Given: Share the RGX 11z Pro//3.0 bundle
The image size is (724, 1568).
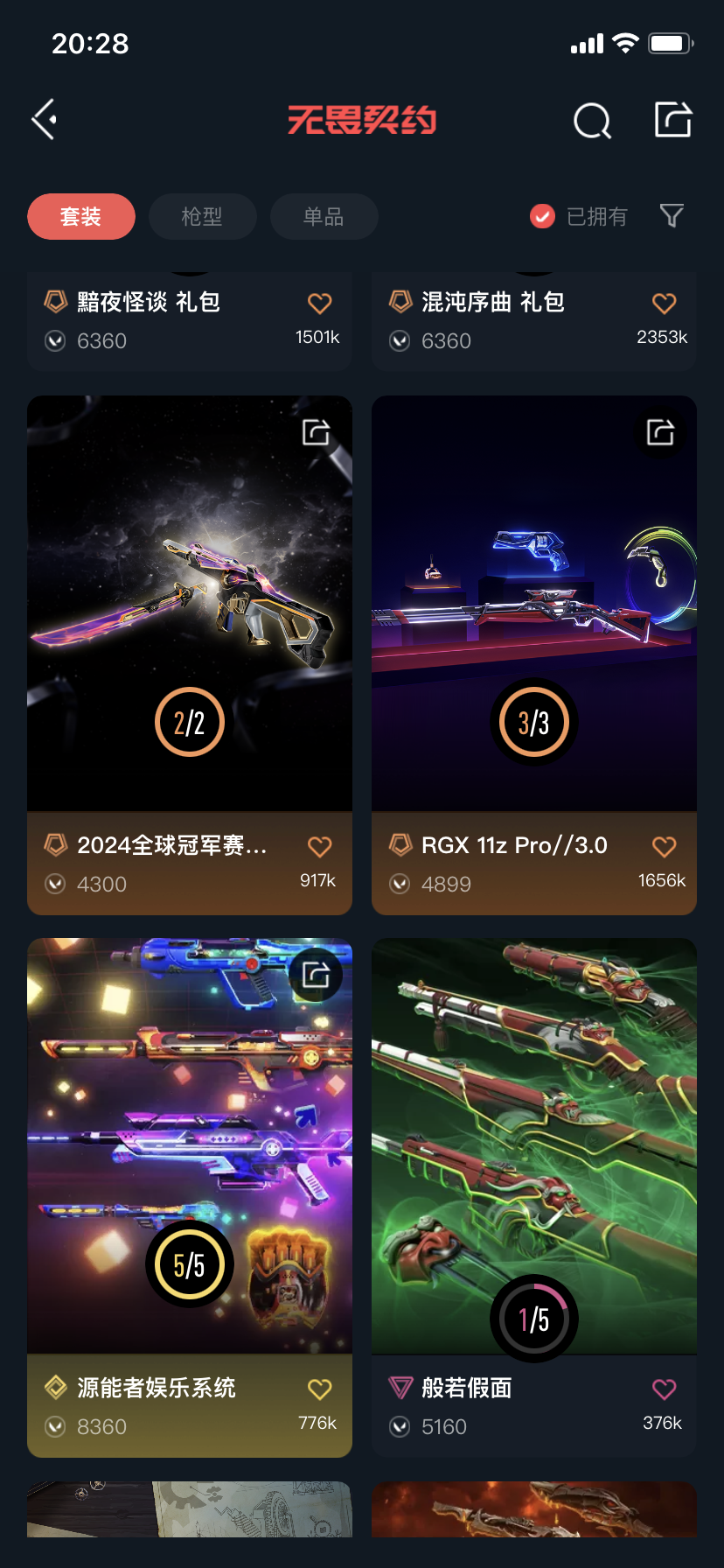Looking at the screenshot, I should 660,432.
